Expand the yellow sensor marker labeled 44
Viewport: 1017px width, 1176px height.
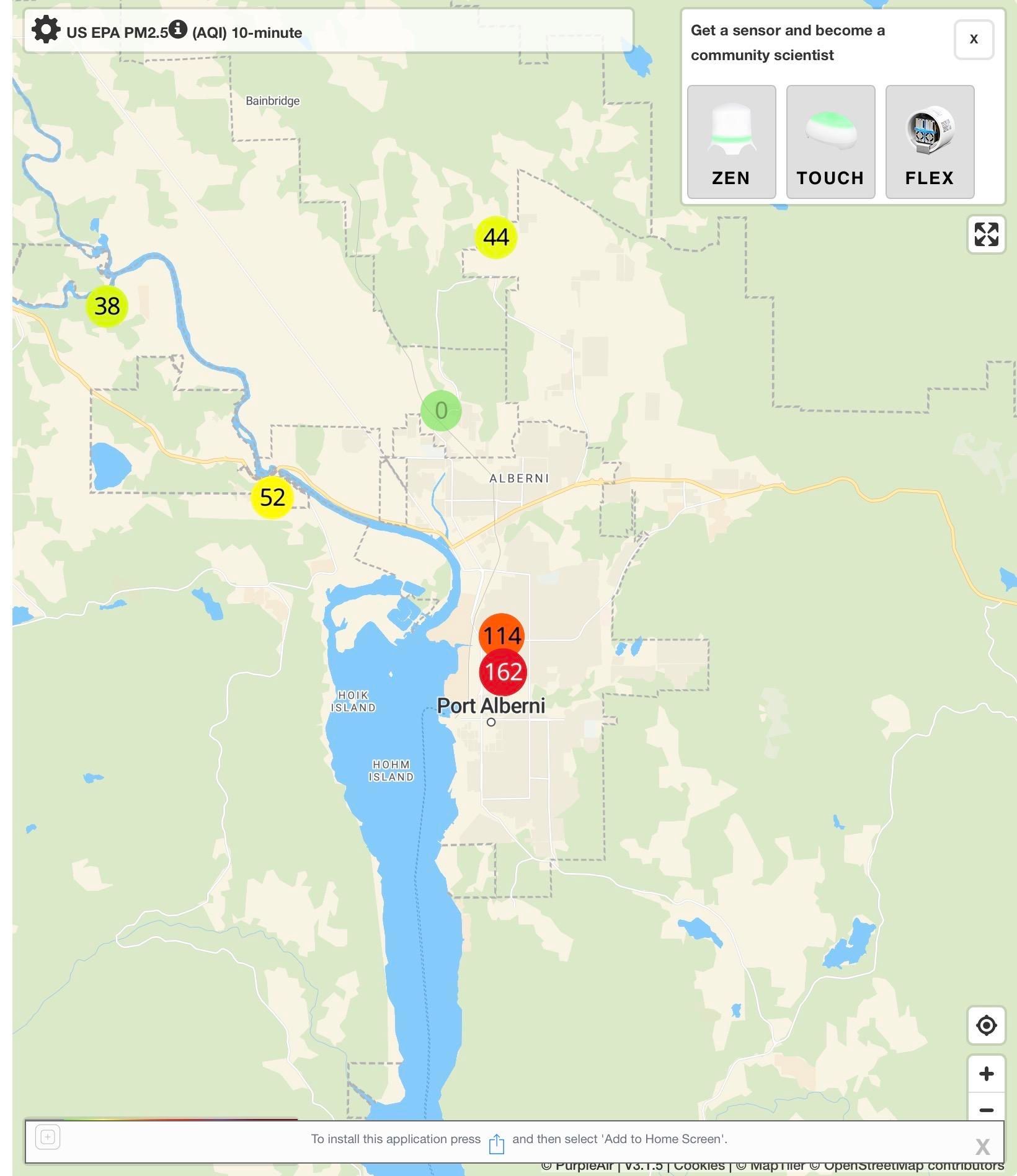[x=494, y=237]
